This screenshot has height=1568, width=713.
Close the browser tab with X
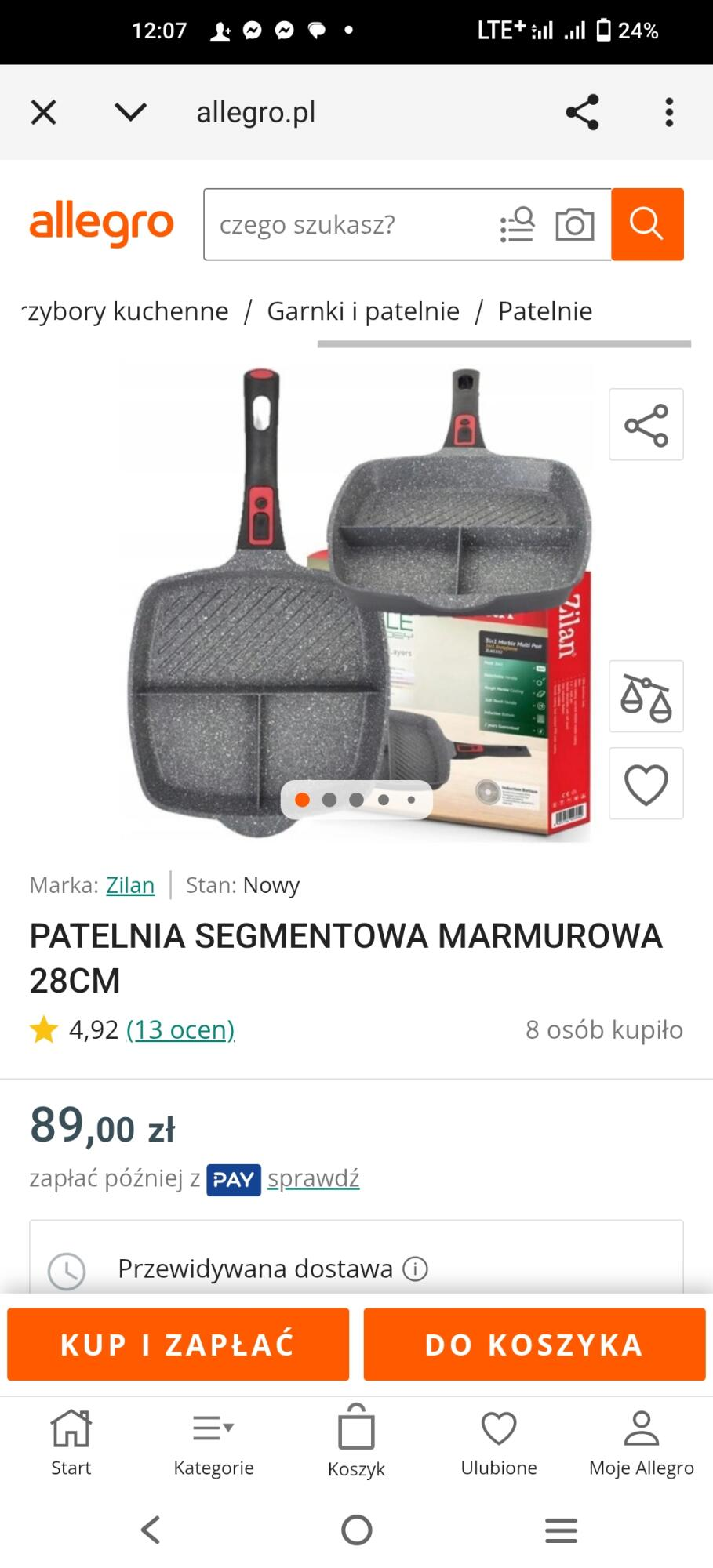[x=44, y=112]
